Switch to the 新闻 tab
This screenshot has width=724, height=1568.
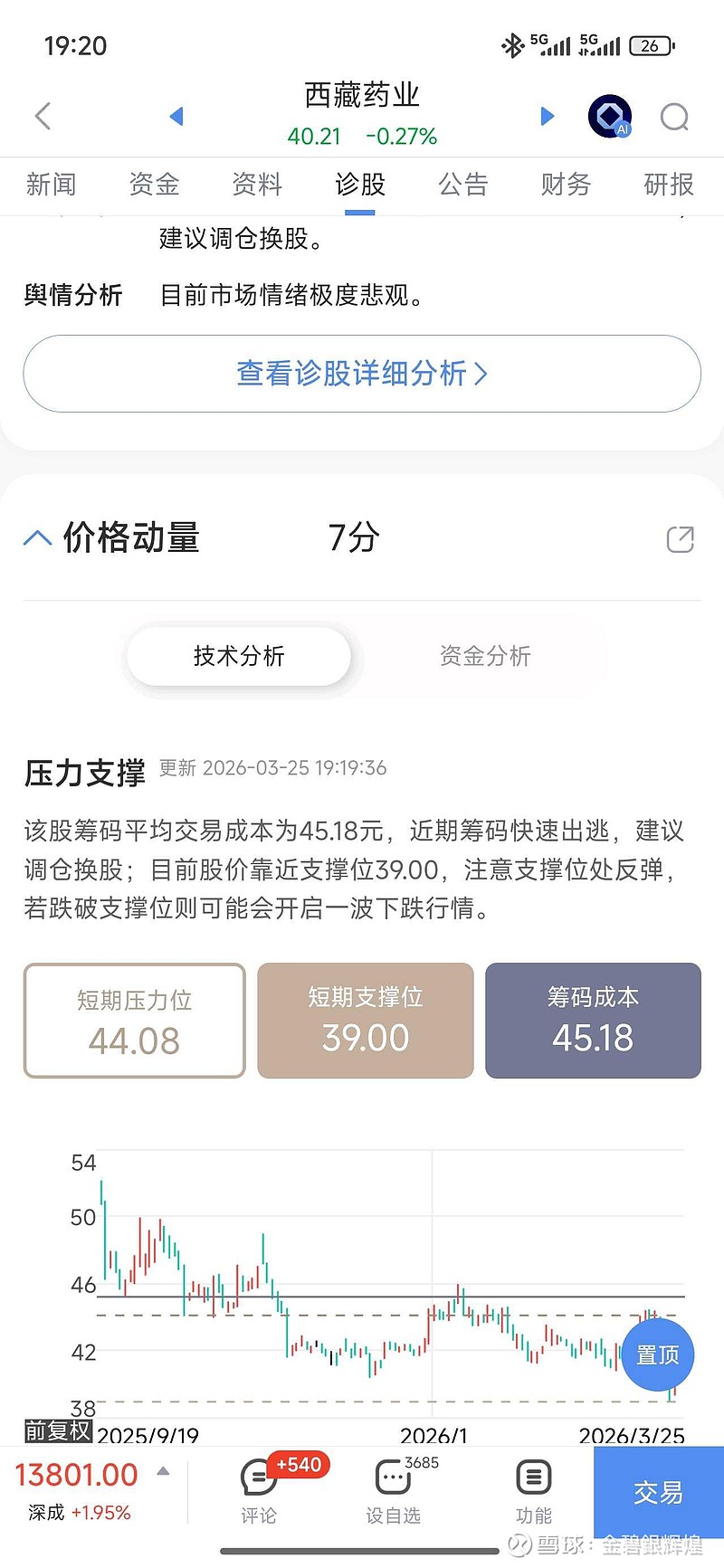(51, 185)
